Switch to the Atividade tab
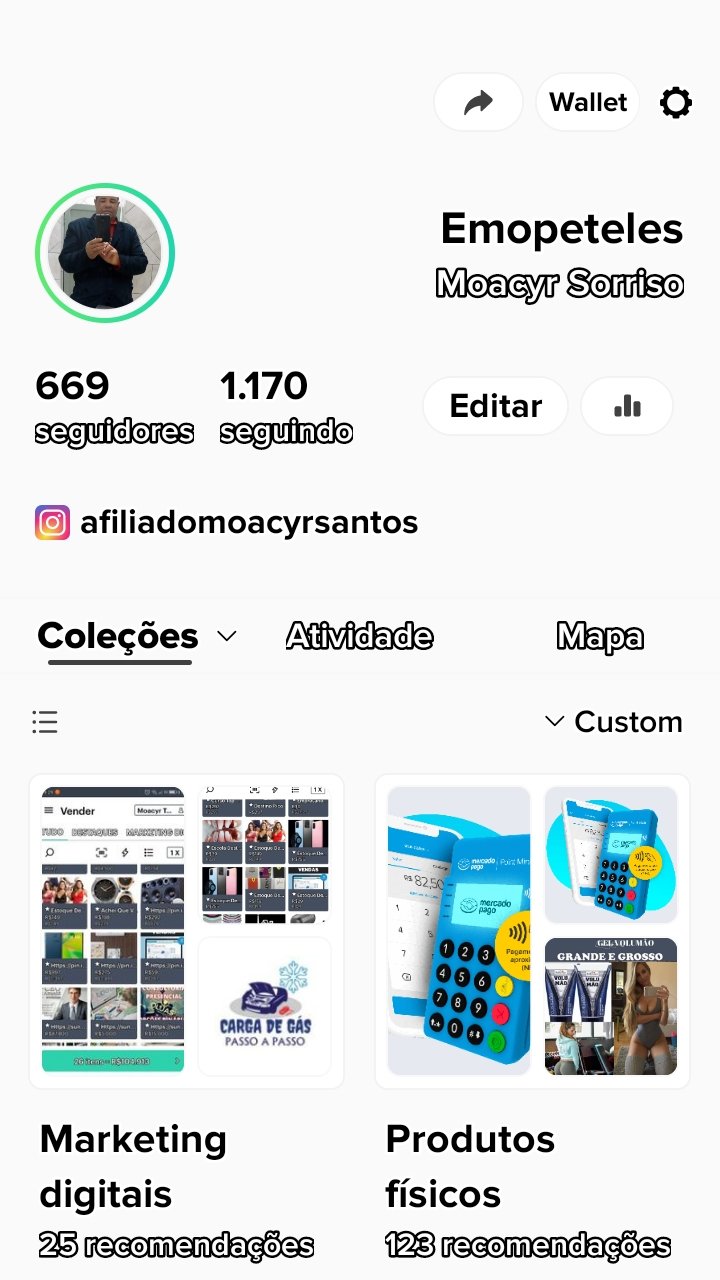This screenshot has width=720, height=1280. (359, 636)
